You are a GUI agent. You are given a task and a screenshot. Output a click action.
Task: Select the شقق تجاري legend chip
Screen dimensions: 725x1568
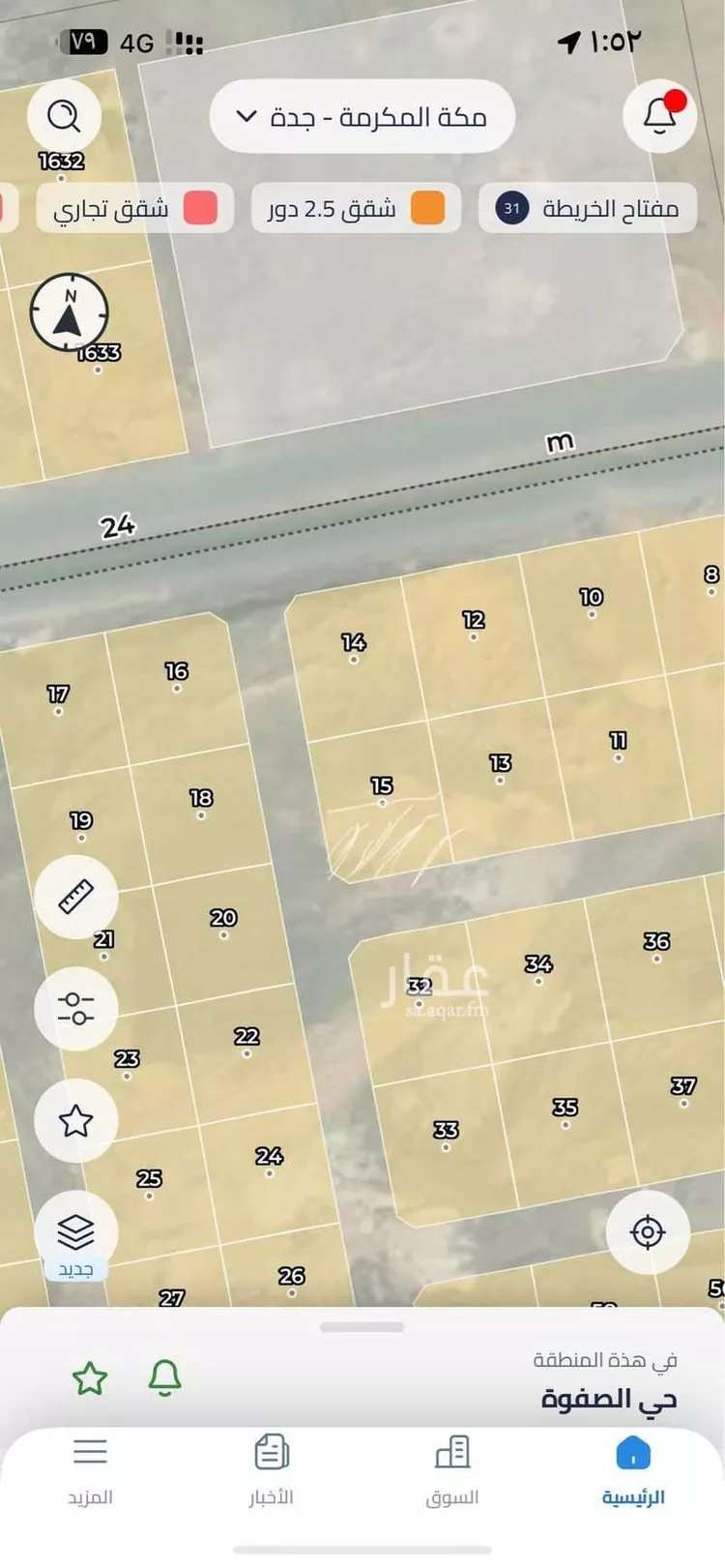[135, 208]
